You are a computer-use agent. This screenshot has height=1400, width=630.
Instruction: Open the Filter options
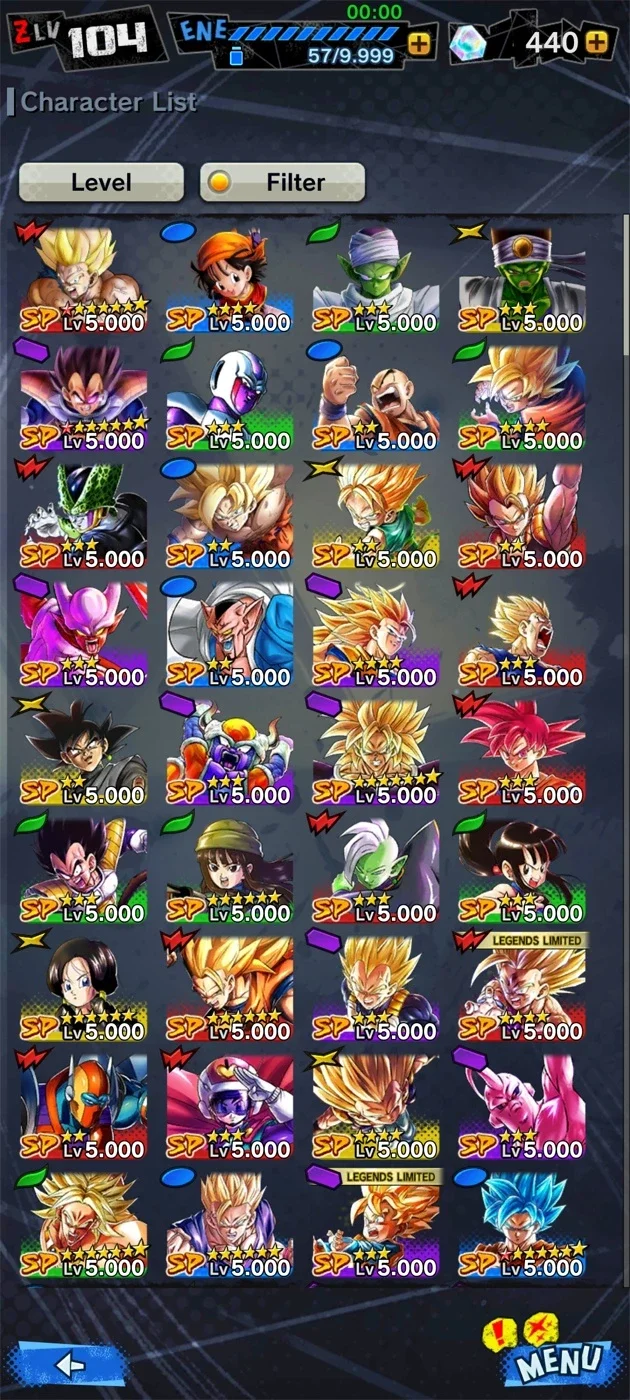(282, 182)
